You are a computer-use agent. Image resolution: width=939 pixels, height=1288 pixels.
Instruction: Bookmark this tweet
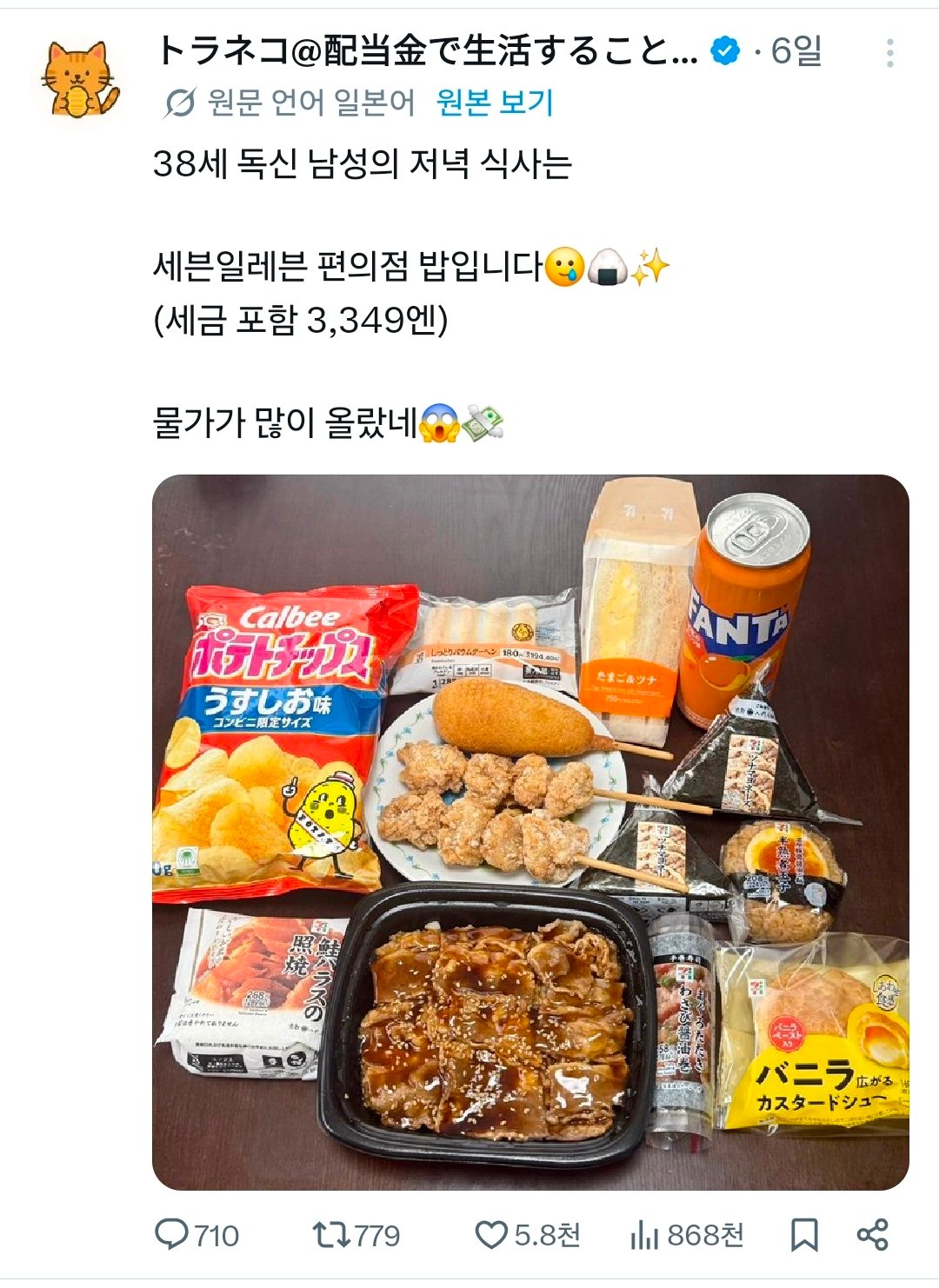[x=804, y=1234]
